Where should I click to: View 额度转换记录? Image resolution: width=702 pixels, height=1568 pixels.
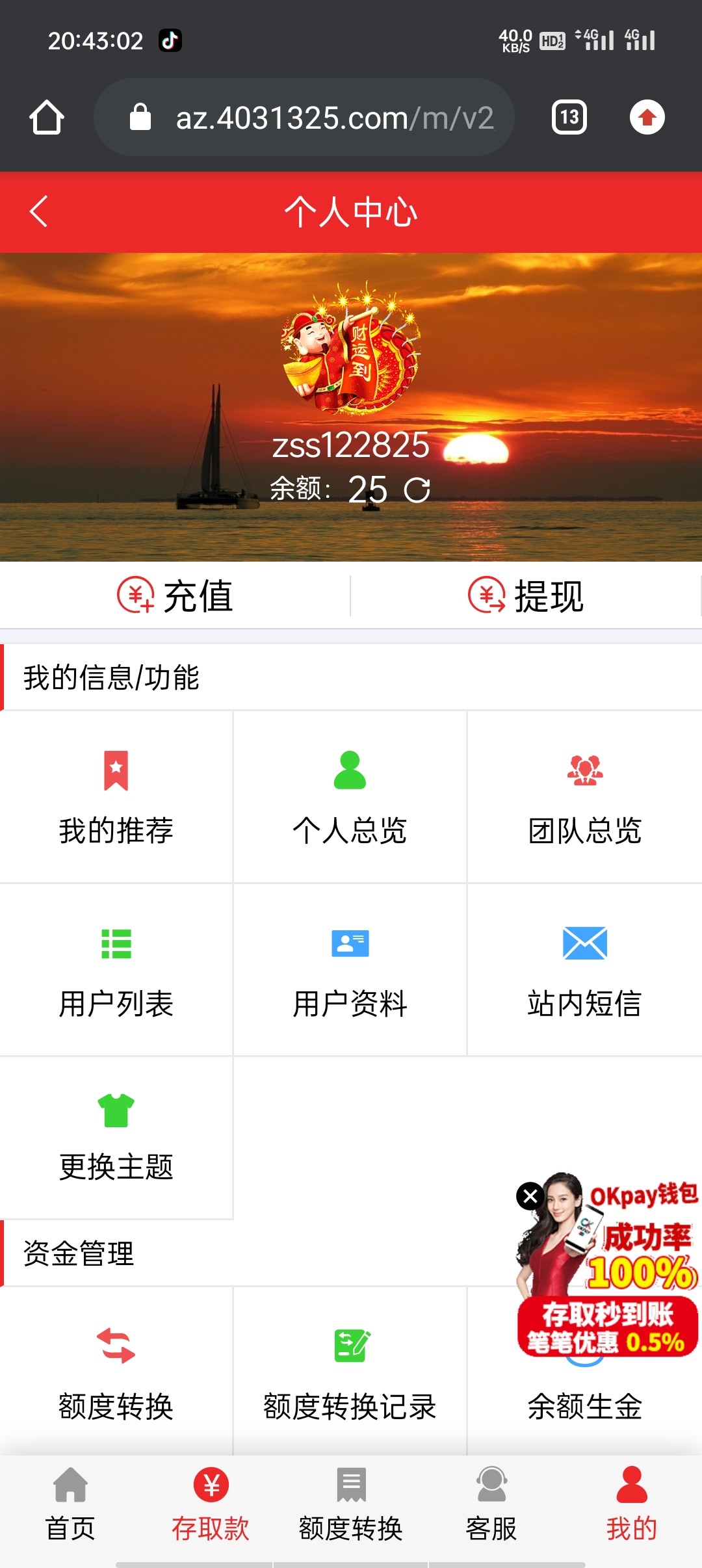(350, 1372)
